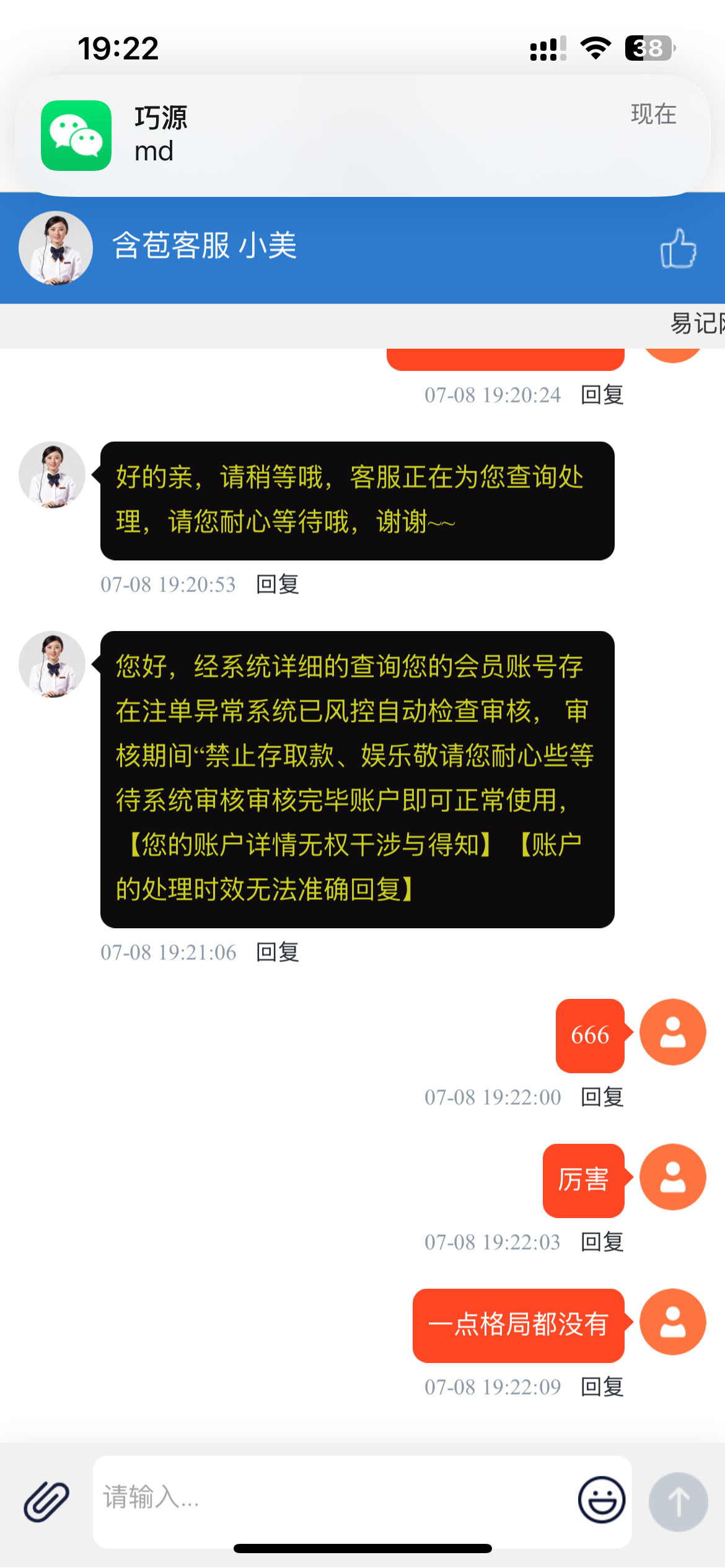This screenshot has height=1568, width=725.
Task: Tap the orange avatar beside 一点格局都没有
Action: point(673,1322)
